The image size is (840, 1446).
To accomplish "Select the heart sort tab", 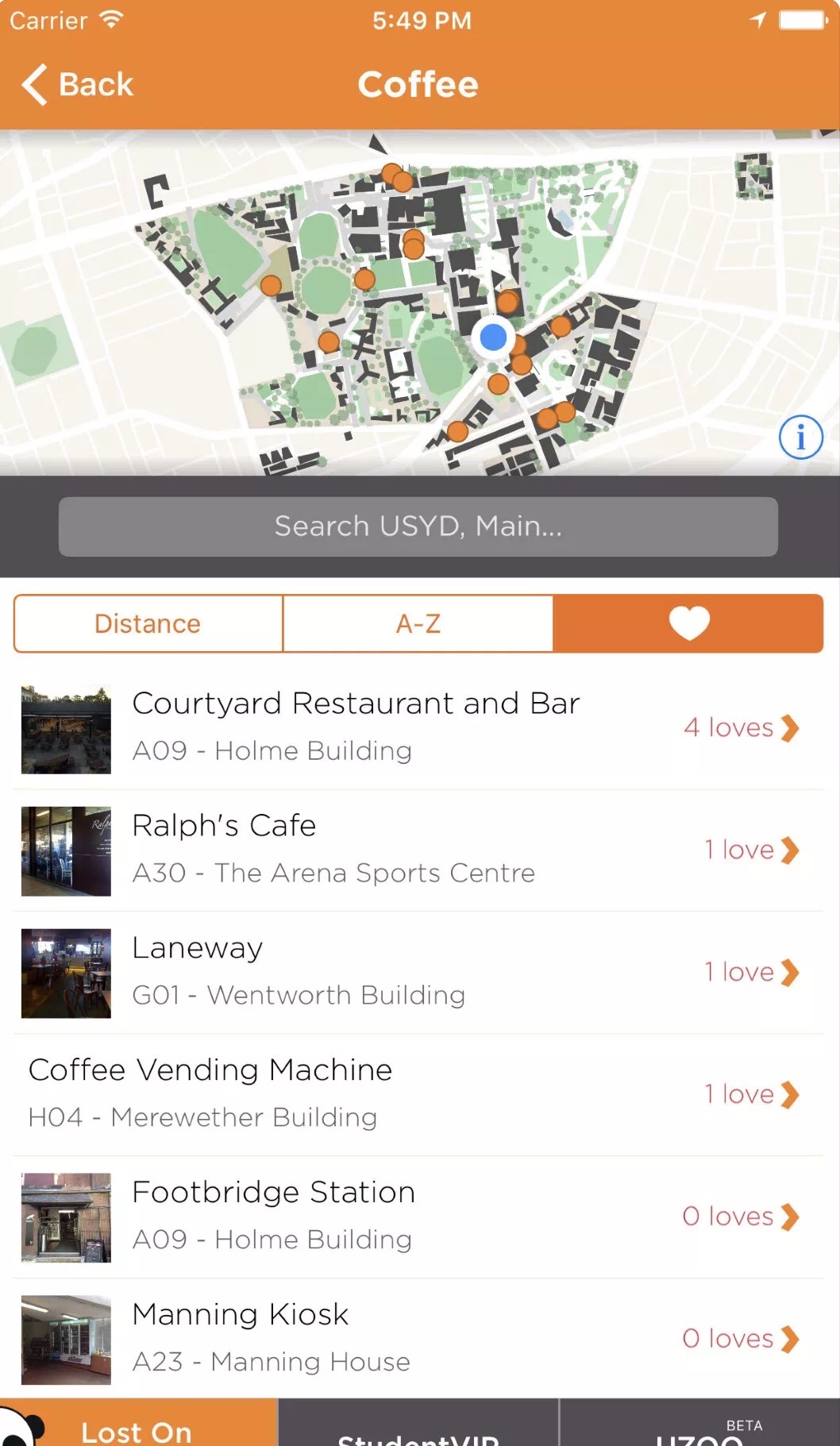I will [688, 624].
